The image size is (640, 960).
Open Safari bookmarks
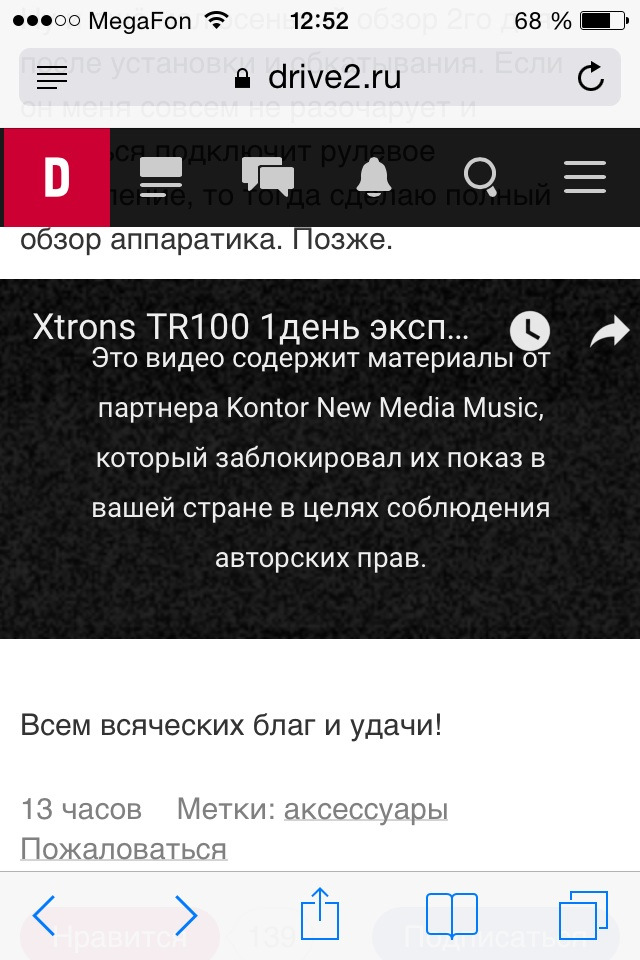point(451,914)
